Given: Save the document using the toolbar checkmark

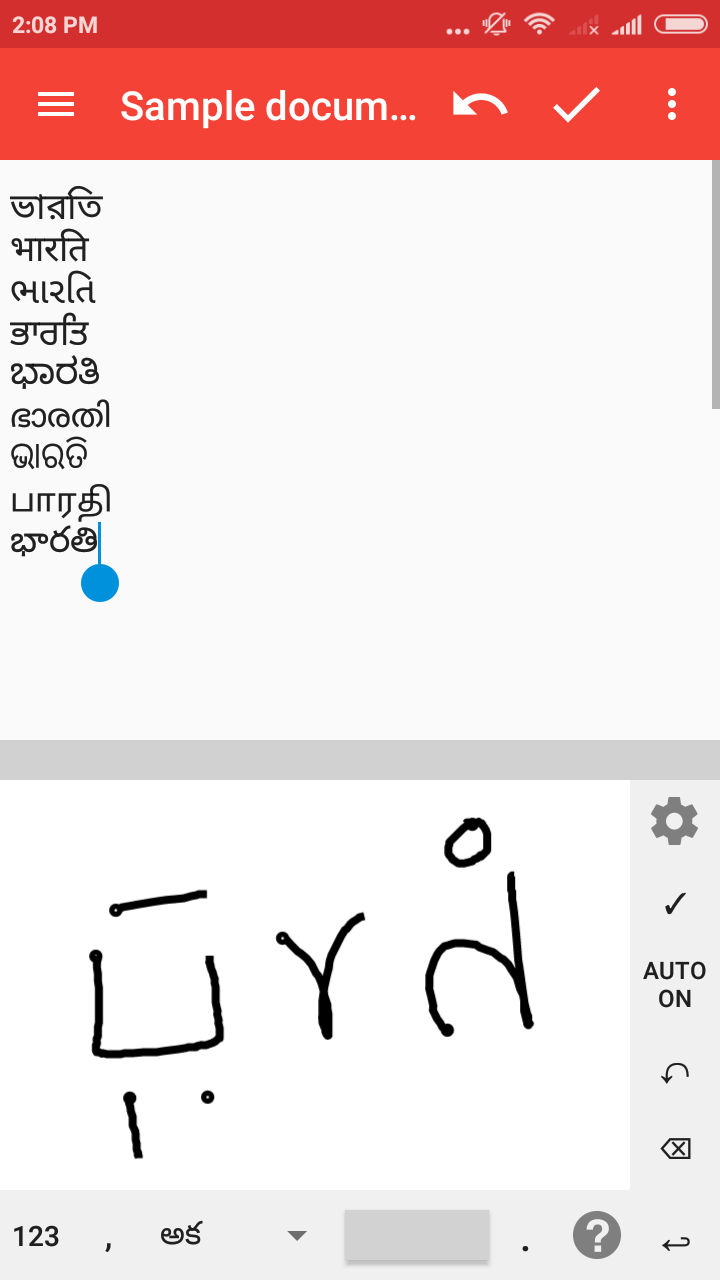Looking at the screenshot, I should coord(576,105).
